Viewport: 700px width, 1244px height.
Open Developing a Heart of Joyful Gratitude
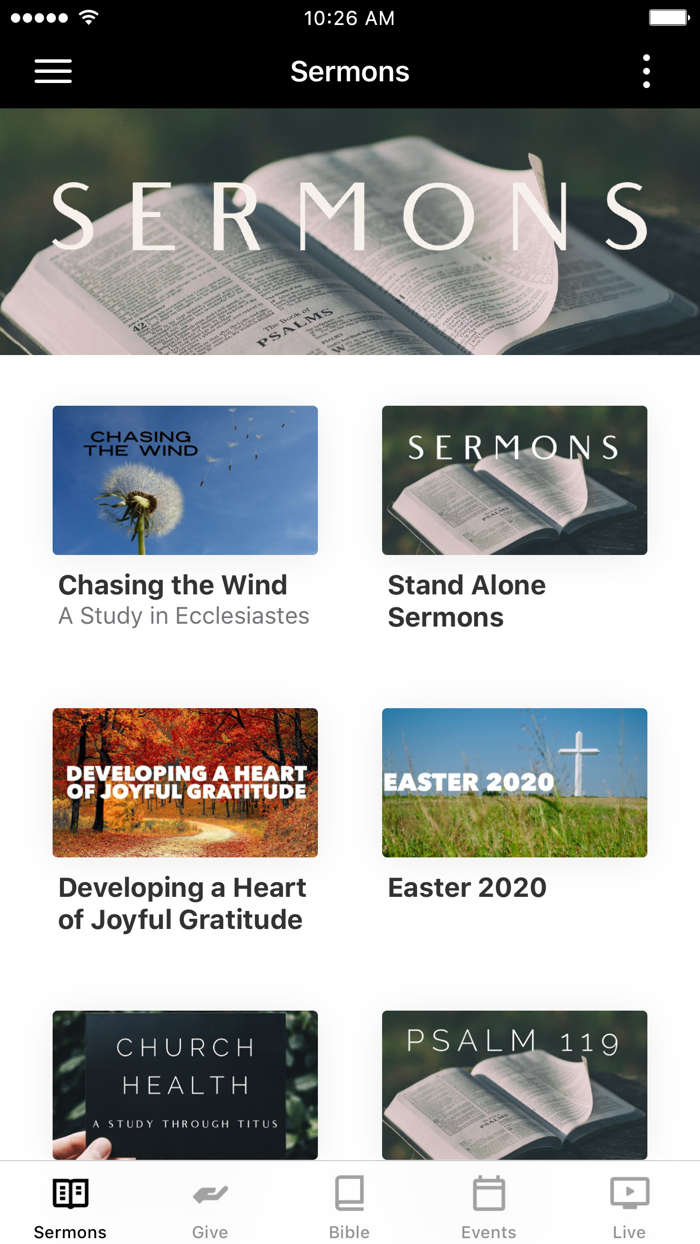pos(185,783)
